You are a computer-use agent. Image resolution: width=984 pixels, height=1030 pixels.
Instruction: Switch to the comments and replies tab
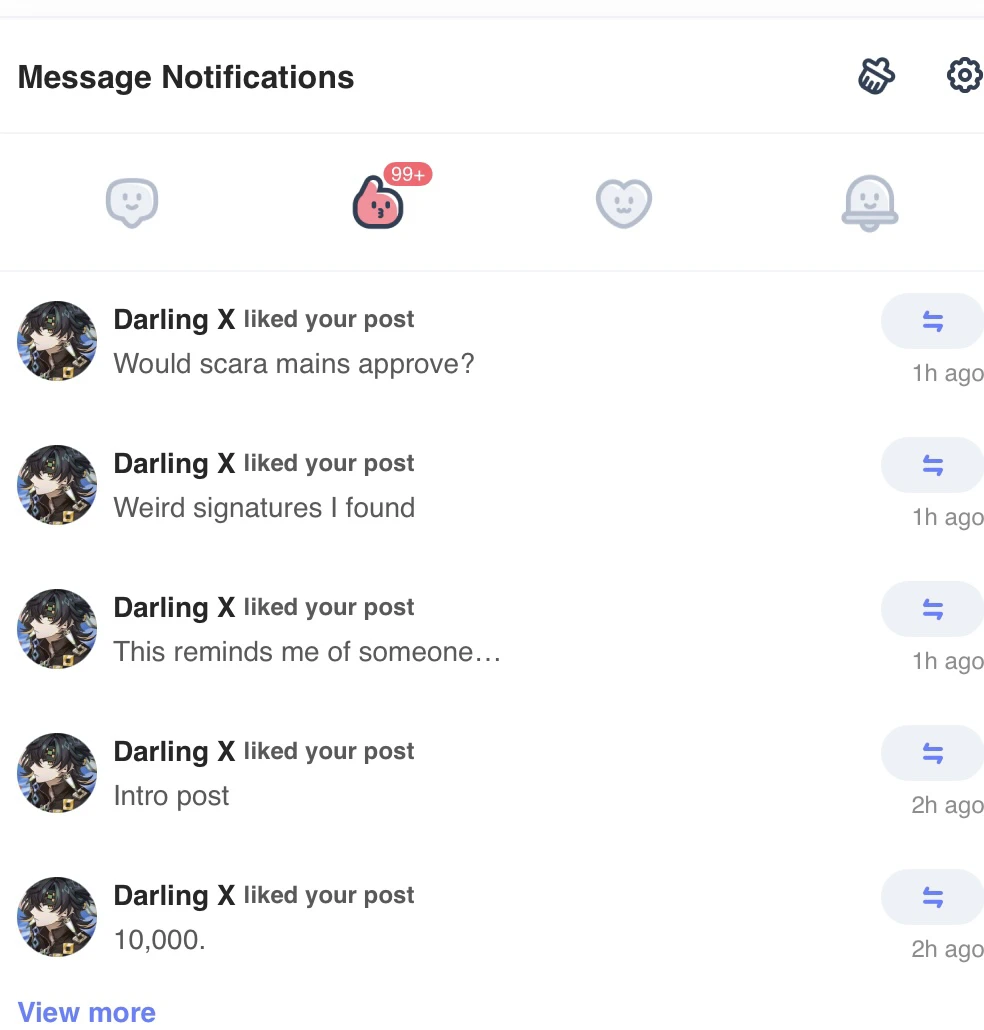[132, 203]
